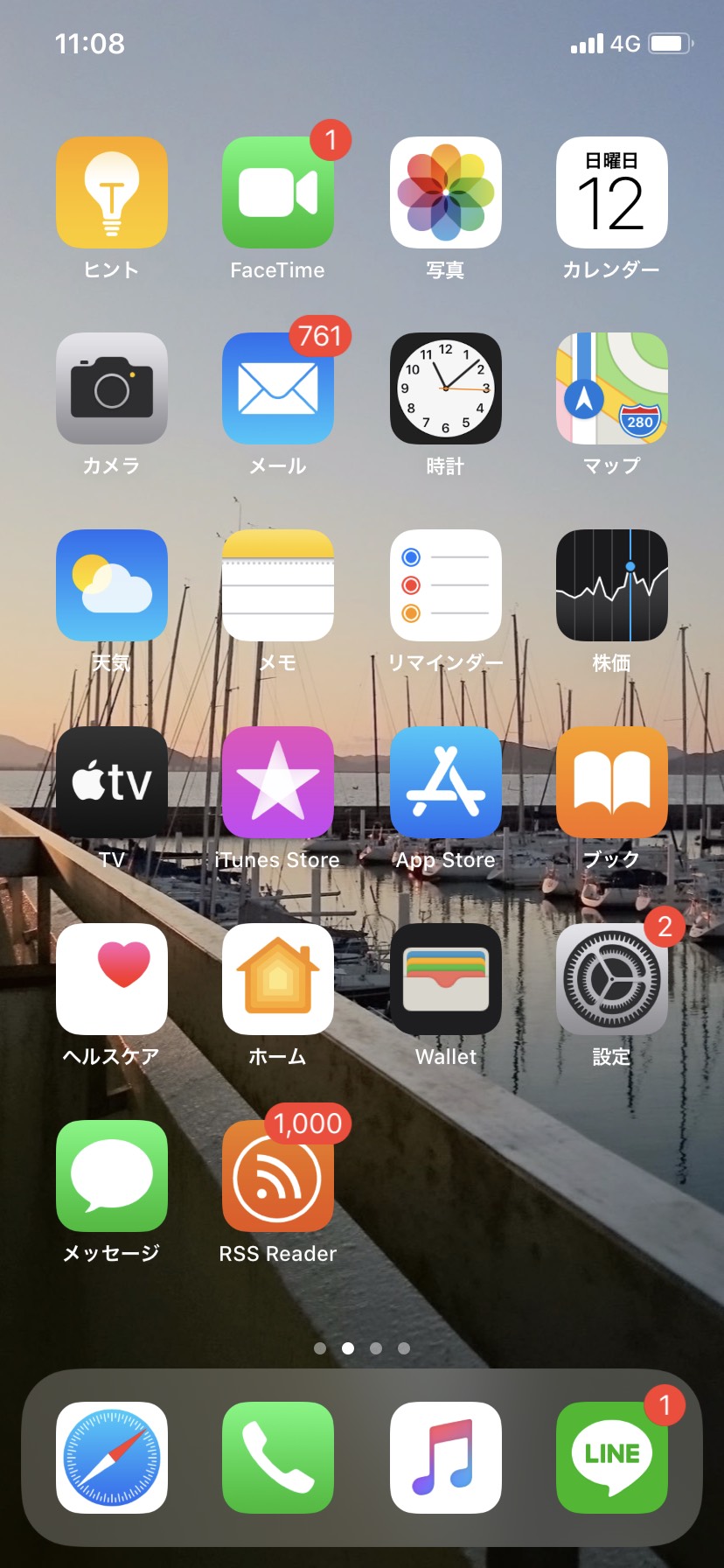Viewport: 724px width, 1568px height.
Task: Open the メモ notes app
Action: pos(277,585)
